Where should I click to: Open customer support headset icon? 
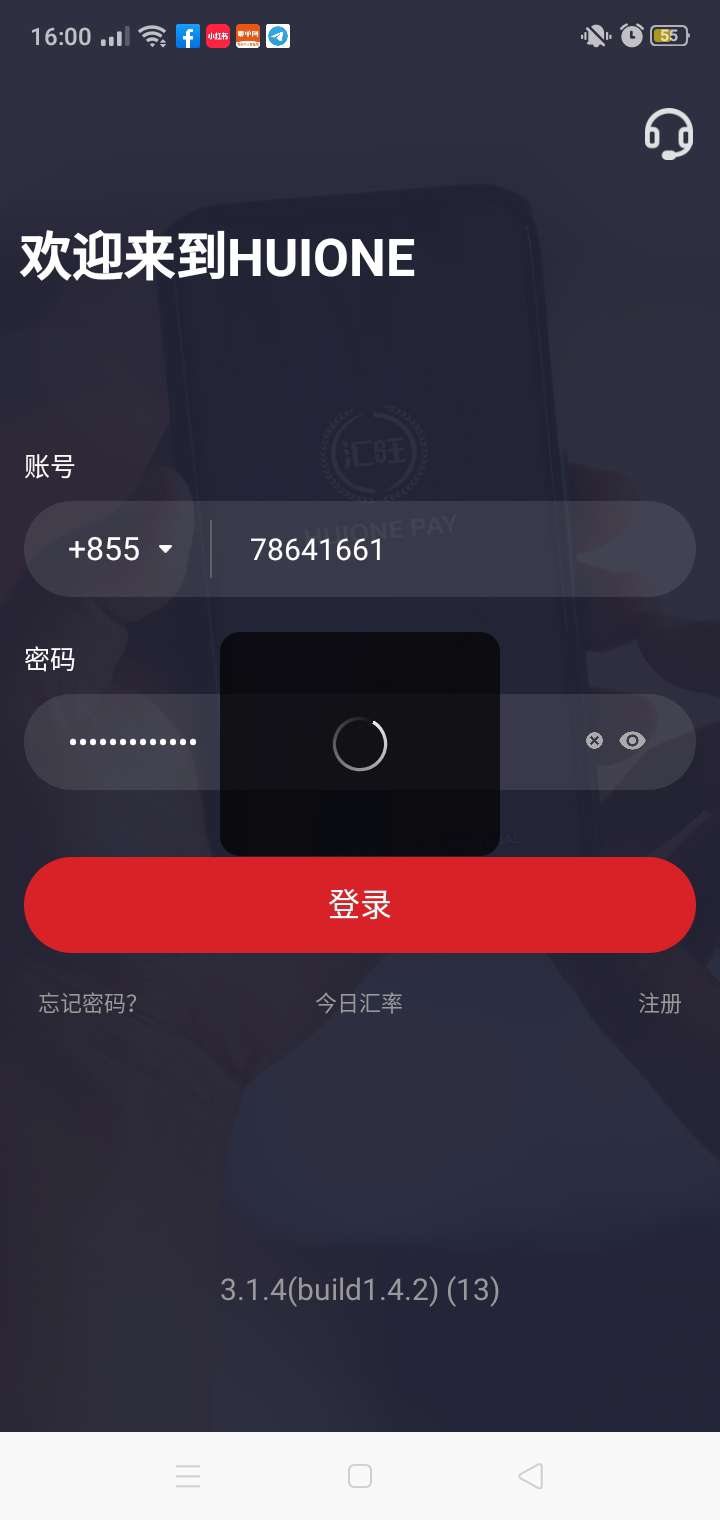668,134
